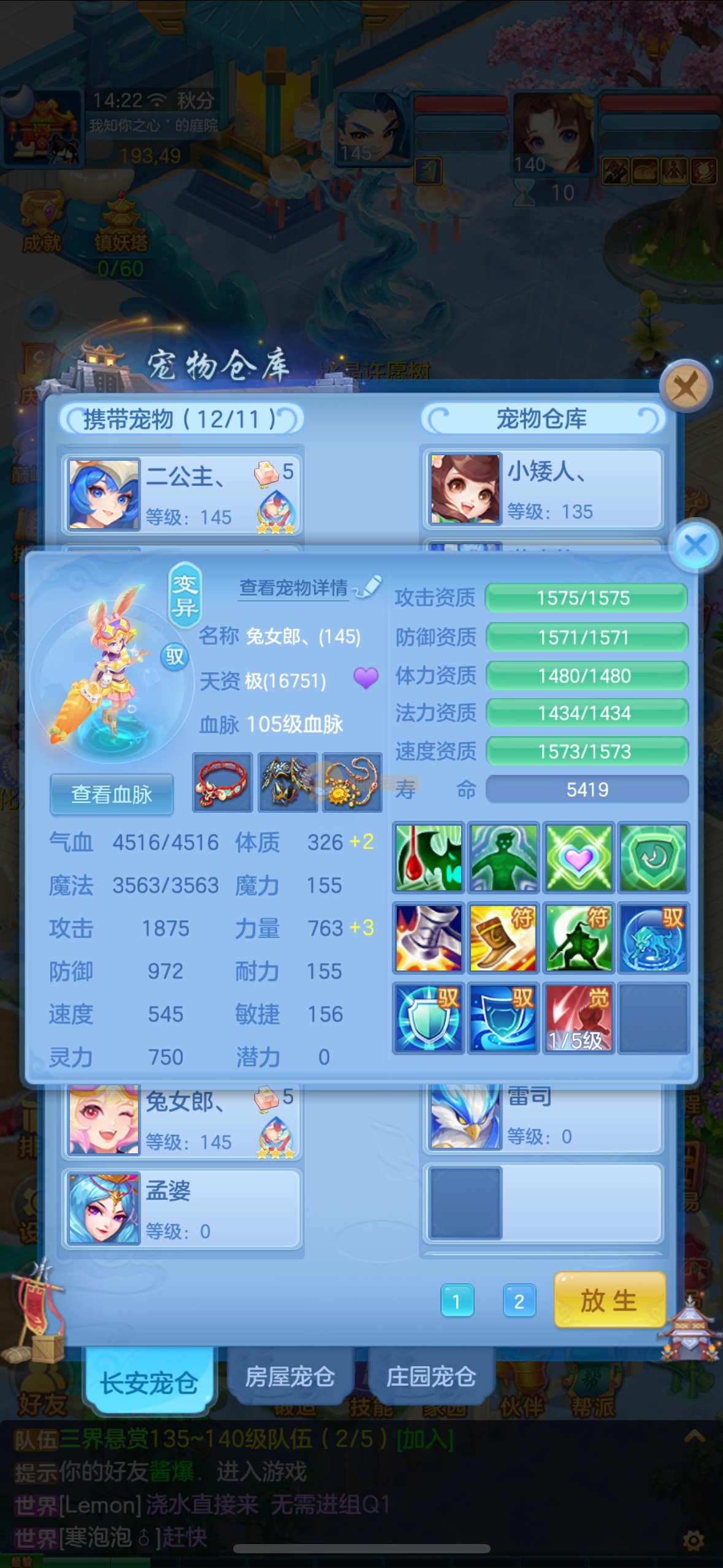
Task: Tap the red bracelet equipment slot
Action: click(x=222, y=782)
